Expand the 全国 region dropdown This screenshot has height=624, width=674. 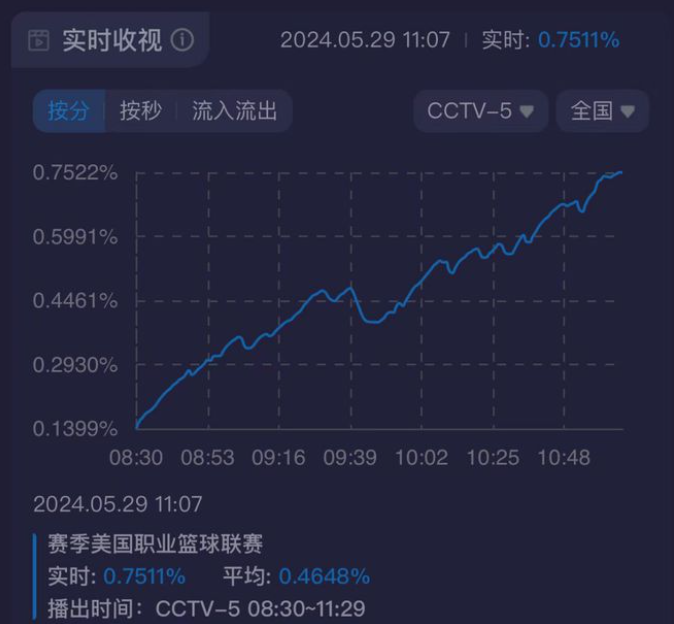pos(602,111)
